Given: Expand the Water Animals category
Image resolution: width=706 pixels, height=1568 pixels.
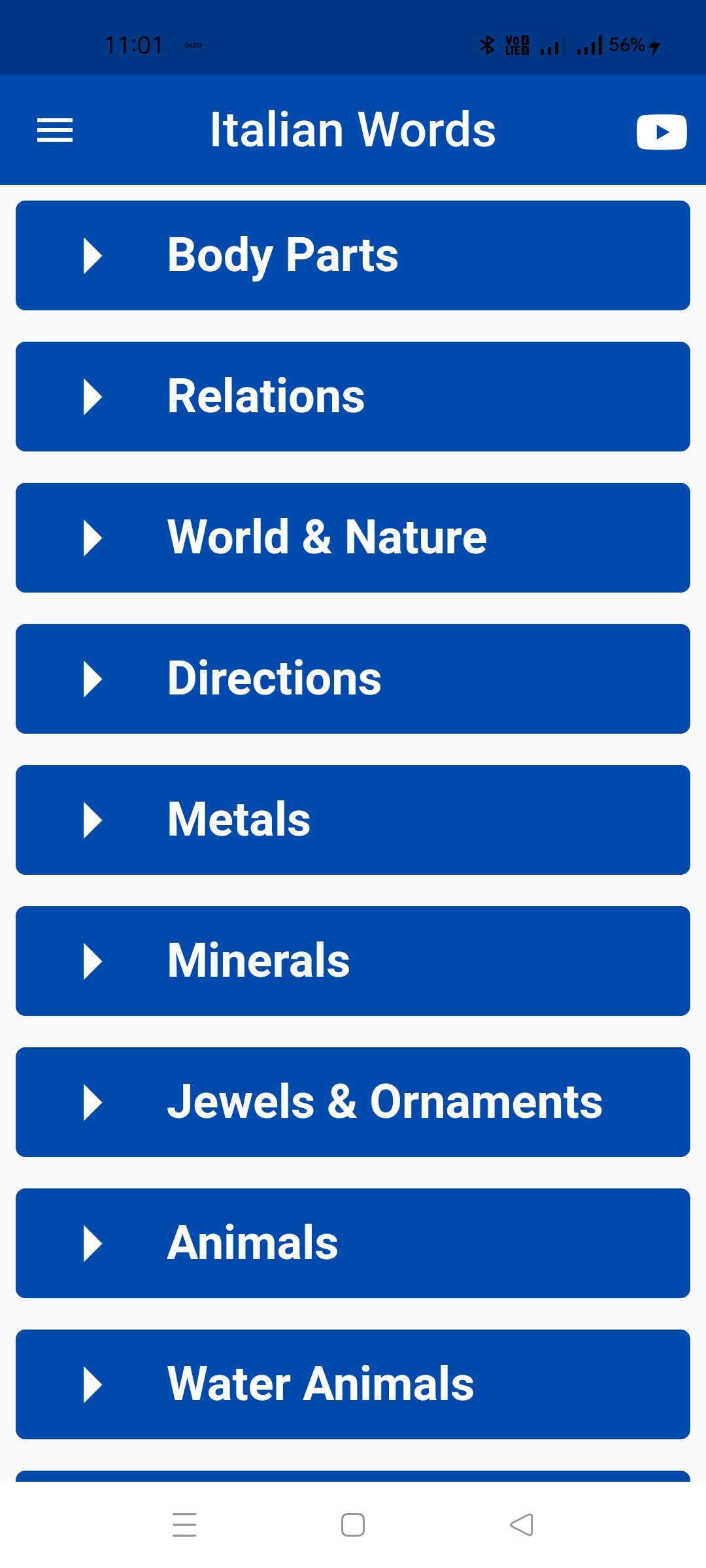Looking at the screenshot, I should click(353, 1384).
